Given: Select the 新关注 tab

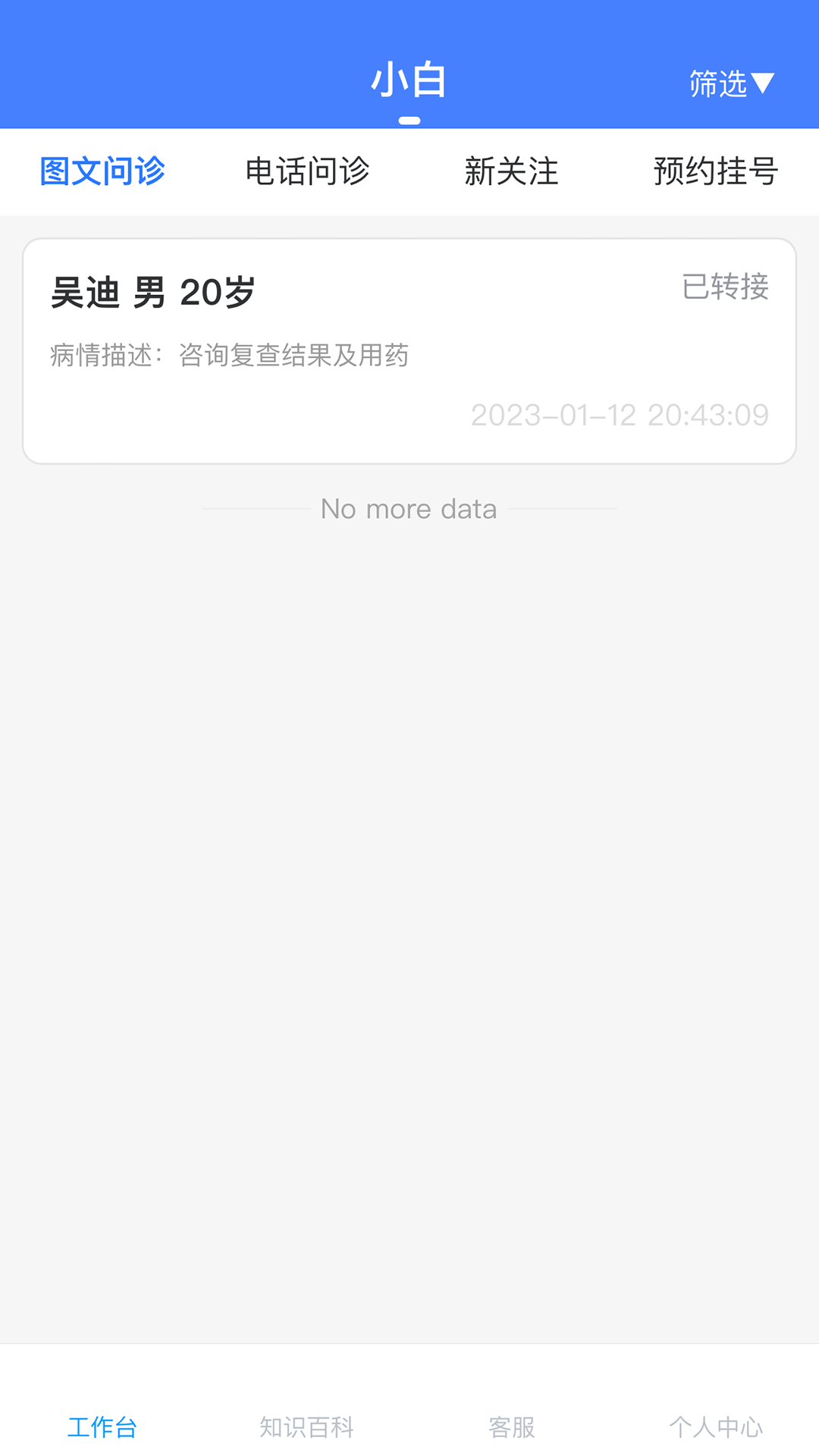Looking at the screenshot, I should [512, 172].
